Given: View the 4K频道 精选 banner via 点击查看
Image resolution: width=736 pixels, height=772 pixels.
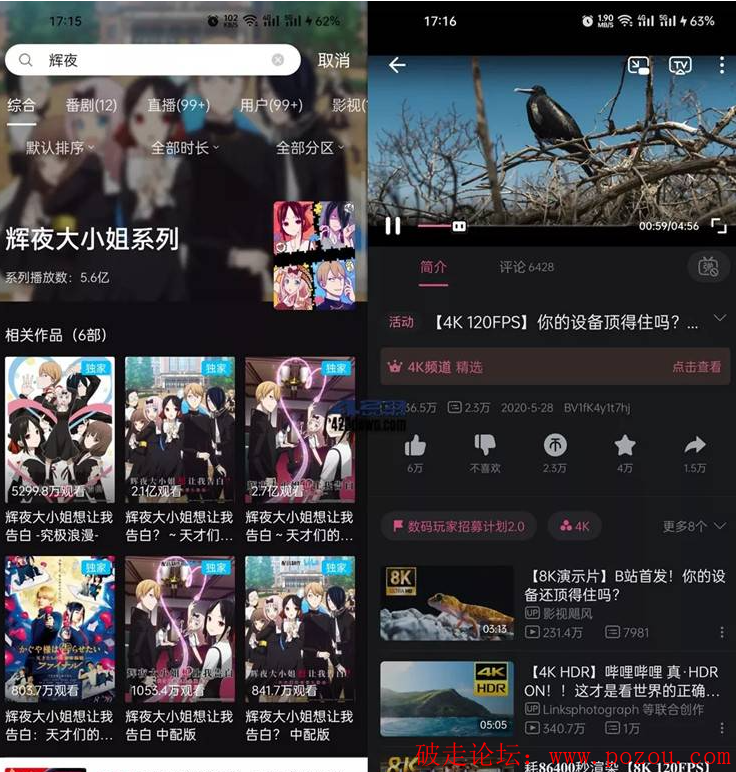Looking at the screenshot, I should [696, 367].
